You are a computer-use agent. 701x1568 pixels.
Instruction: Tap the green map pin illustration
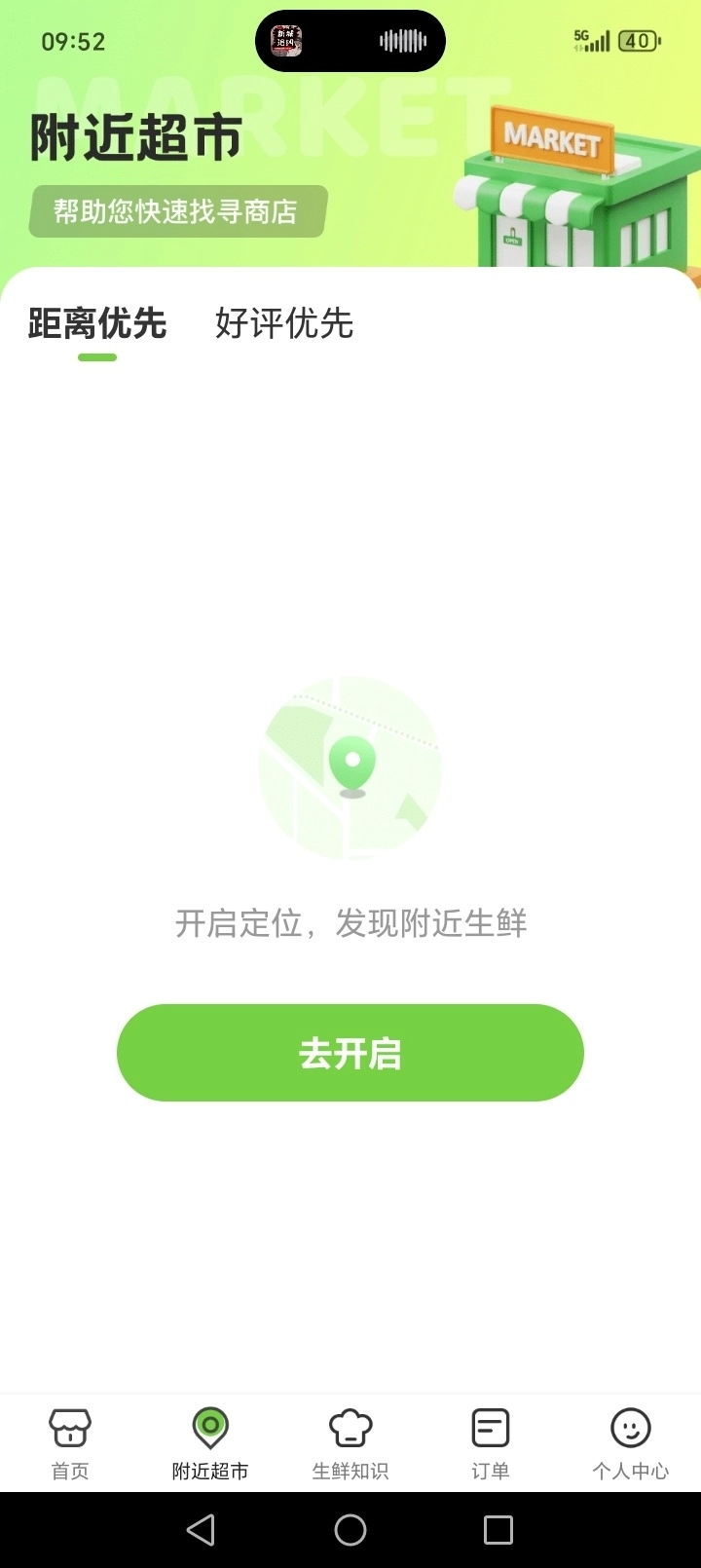(x=350, y=767)
